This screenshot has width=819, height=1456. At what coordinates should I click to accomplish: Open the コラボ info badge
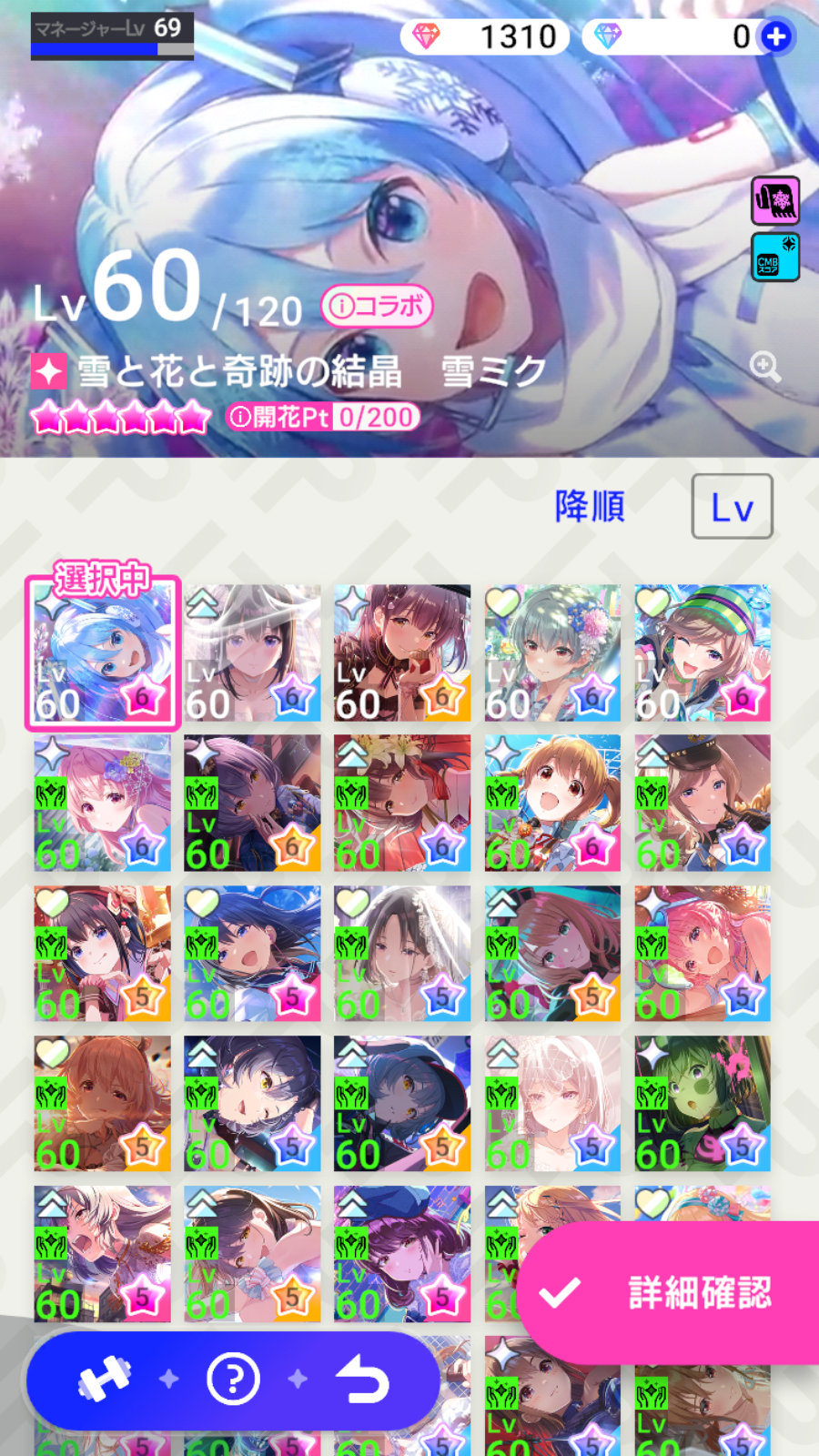[x=377, y=307]
